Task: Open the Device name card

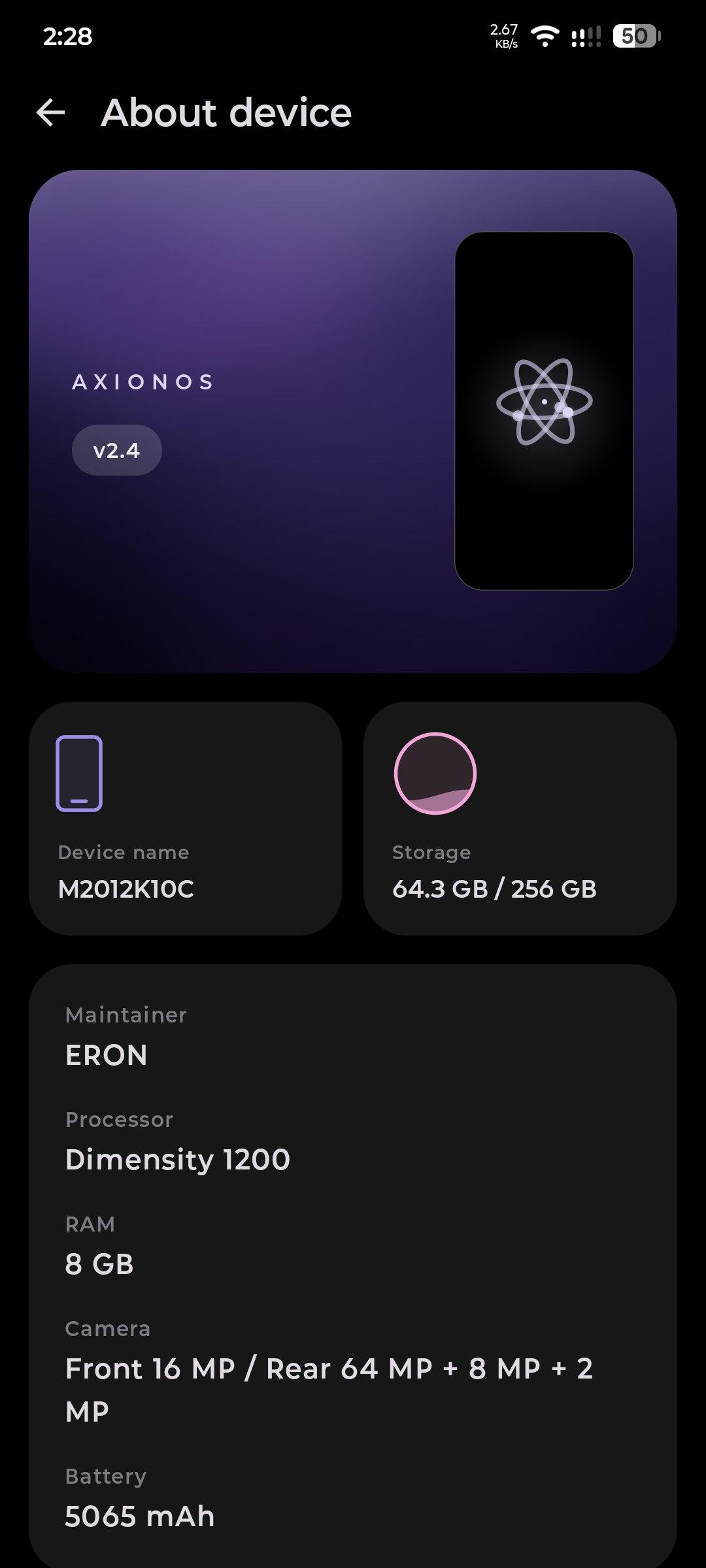Action: pos(185,818)
